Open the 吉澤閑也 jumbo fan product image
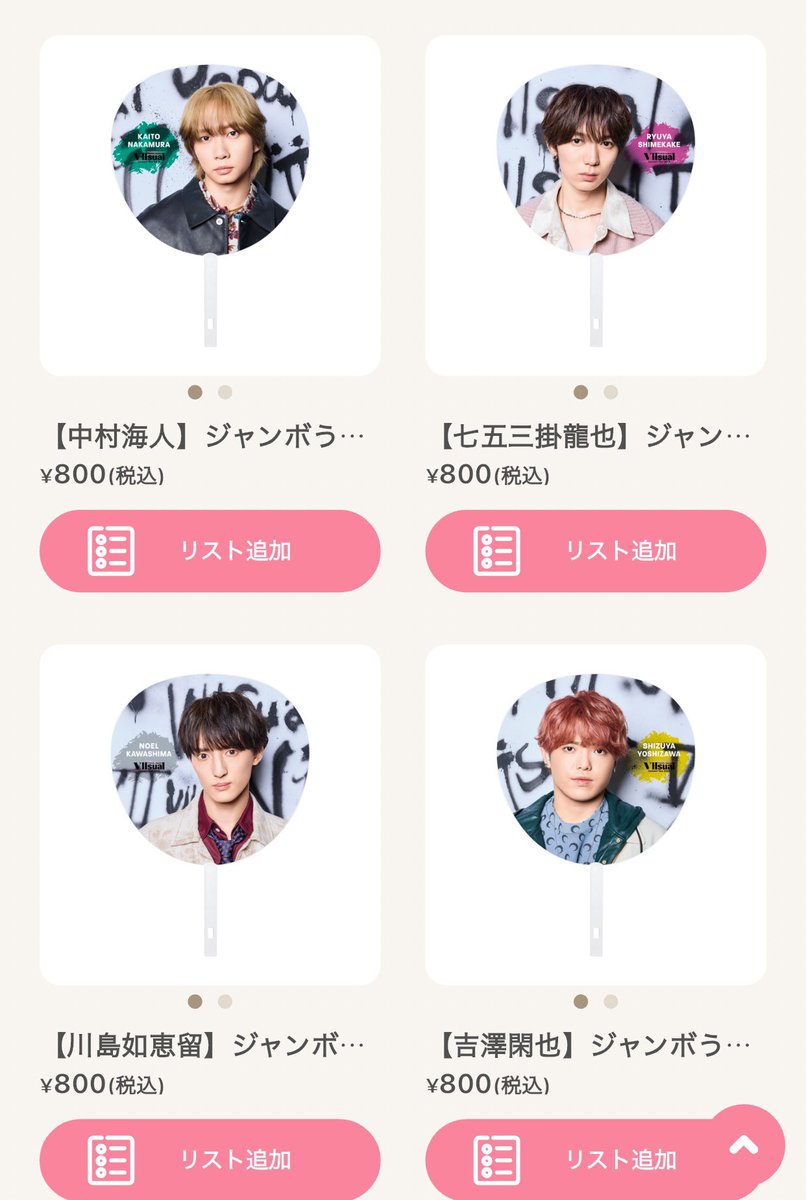The image size is (806, 1200). [596, 814]
